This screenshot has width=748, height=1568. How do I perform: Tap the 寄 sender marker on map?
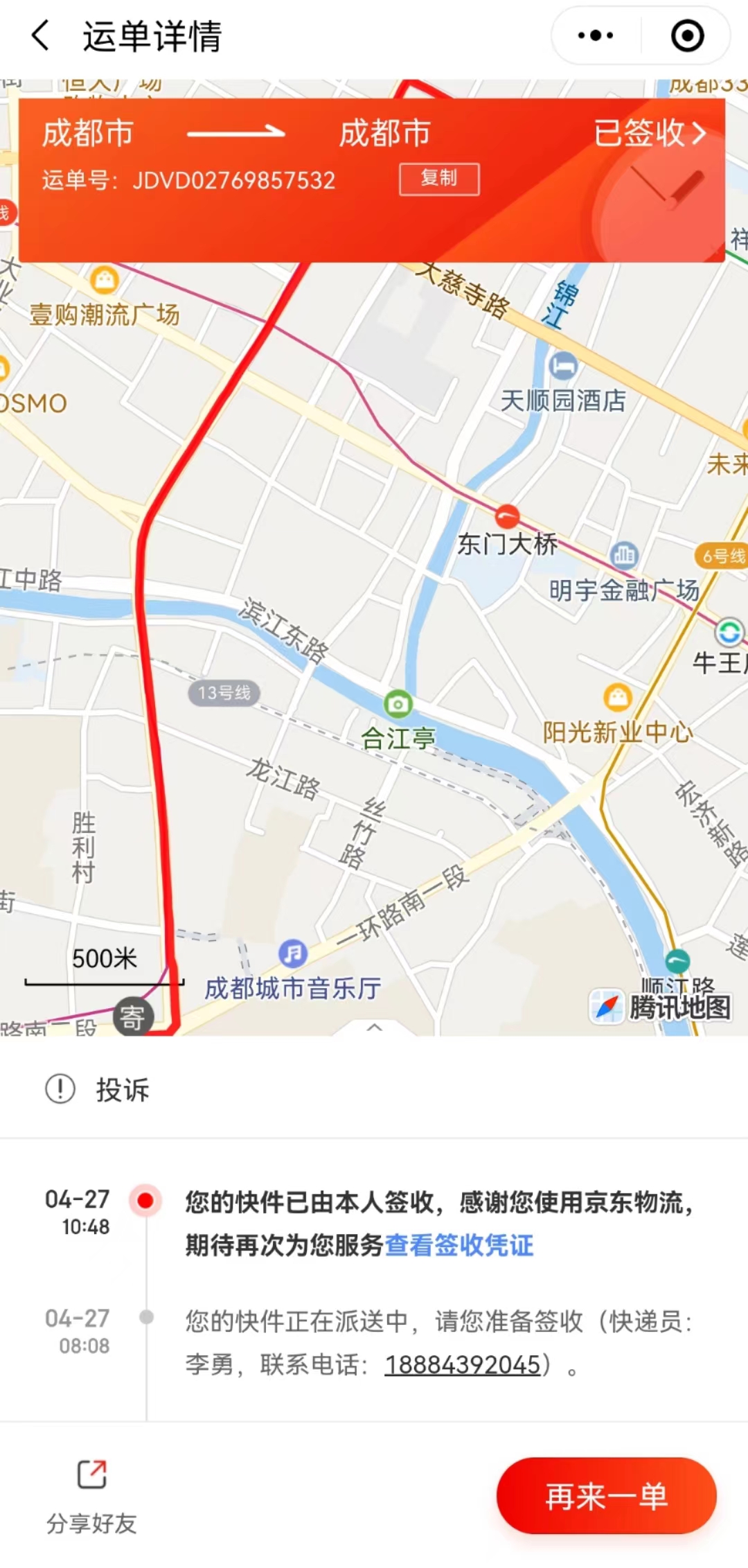pos(132,1017)
